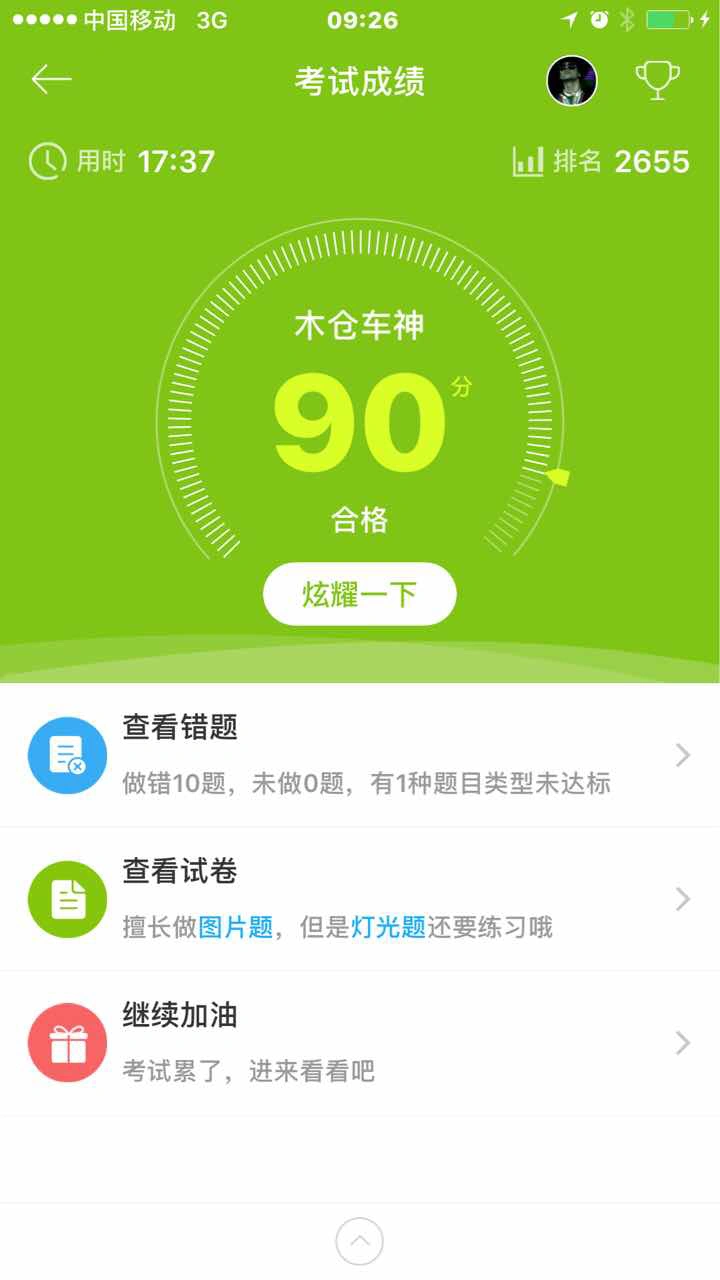
Task: Open the profile avatar
Action: 572,80
